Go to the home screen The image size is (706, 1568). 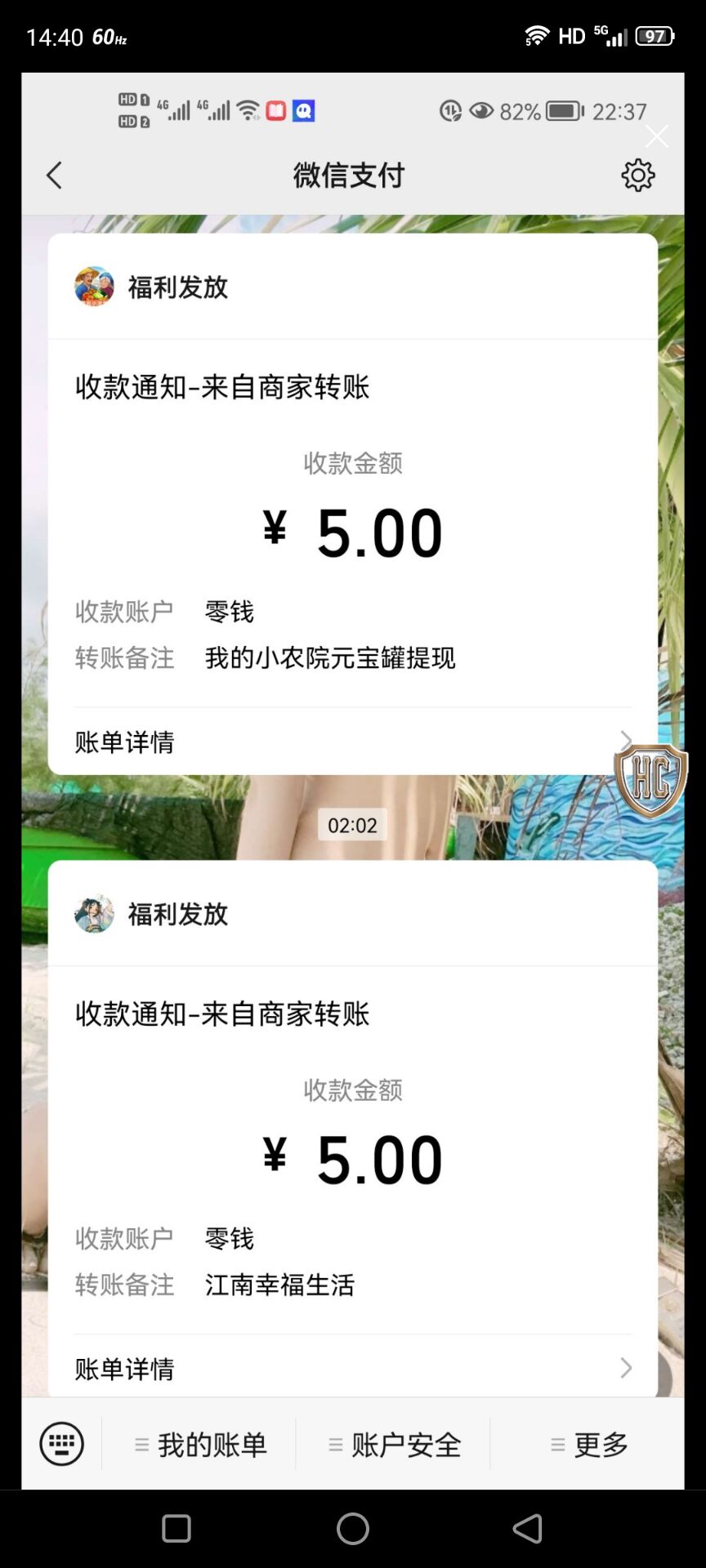tap(353, 1528)
